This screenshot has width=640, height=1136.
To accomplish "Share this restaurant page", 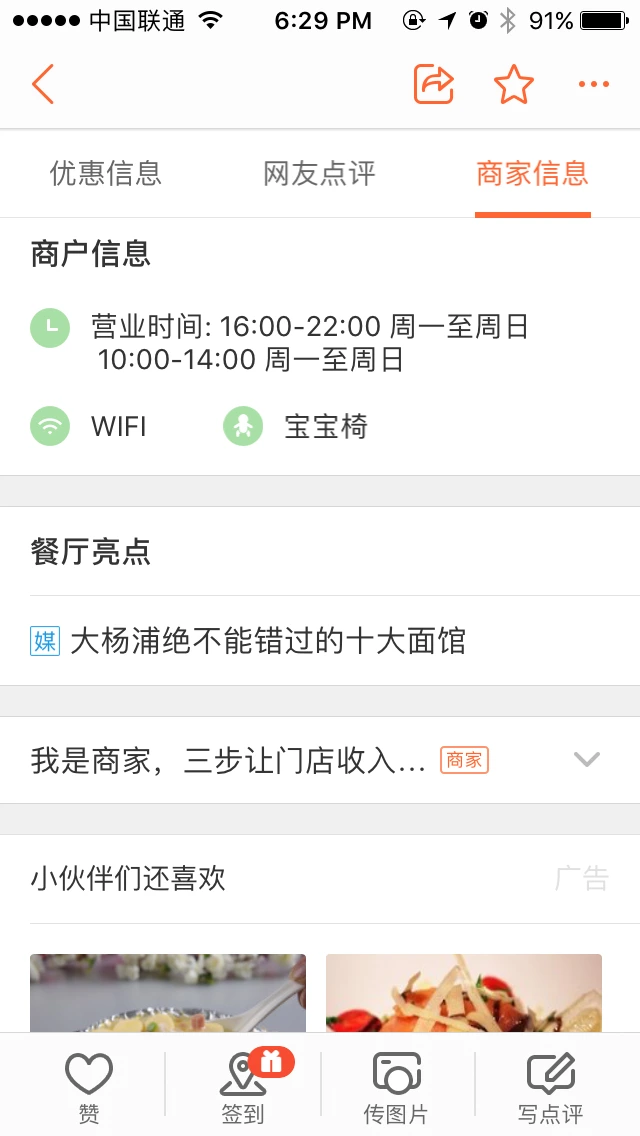I will point(433,84).
